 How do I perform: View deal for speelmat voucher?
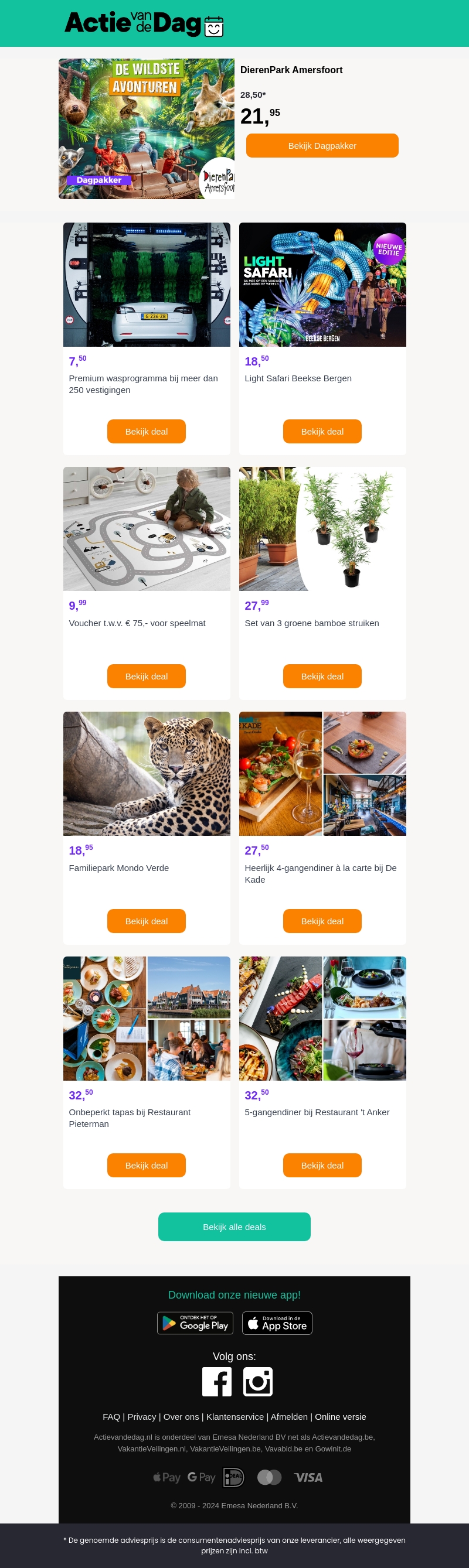[x=146, y=677]
